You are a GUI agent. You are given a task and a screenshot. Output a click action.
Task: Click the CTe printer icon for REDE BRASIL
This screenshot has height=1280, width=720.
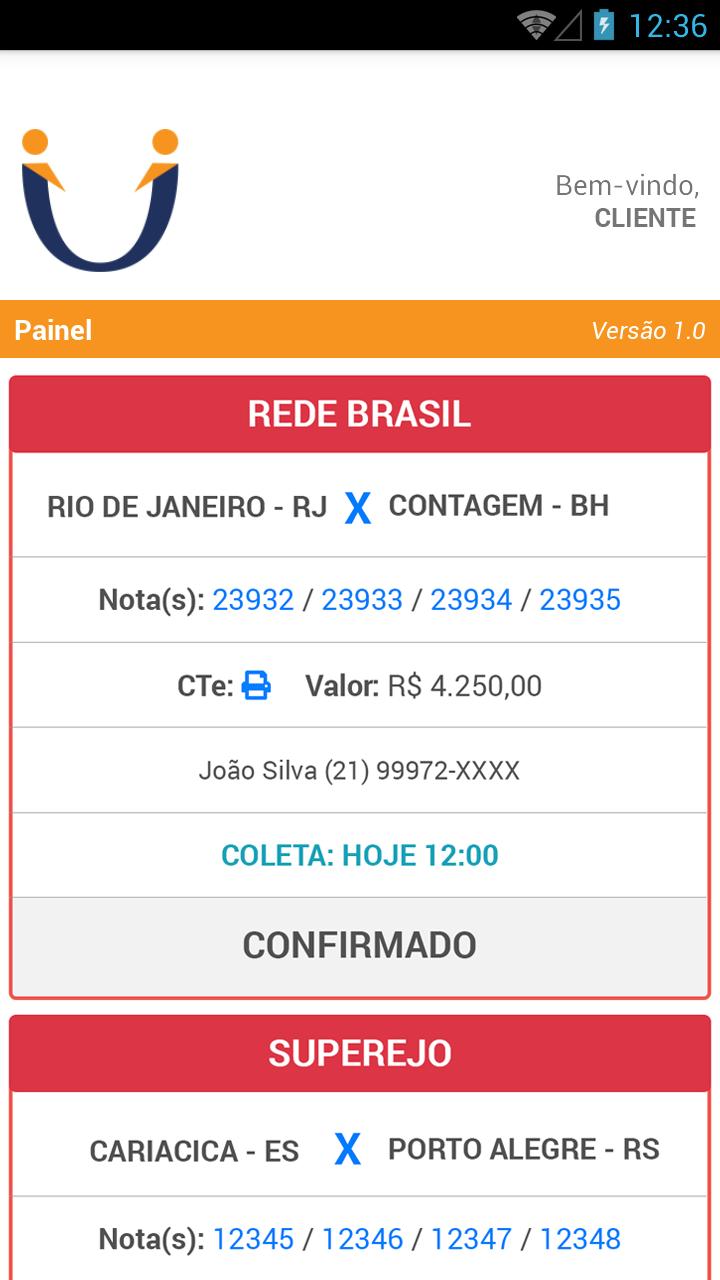(256, 684)
